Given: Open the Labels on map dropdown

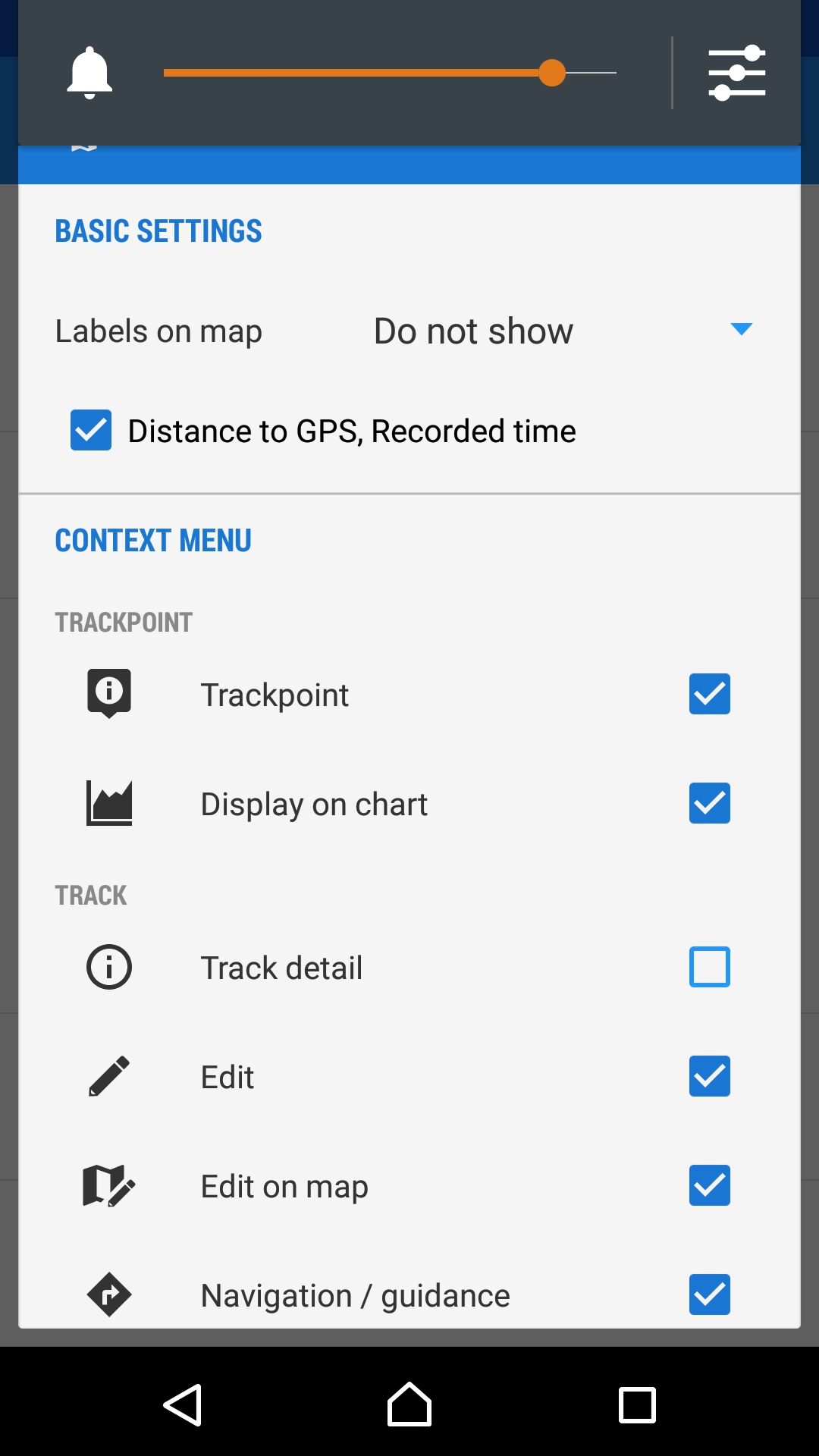Looking at the screenshot, I should pyautogui.click(x=561, y=331).
